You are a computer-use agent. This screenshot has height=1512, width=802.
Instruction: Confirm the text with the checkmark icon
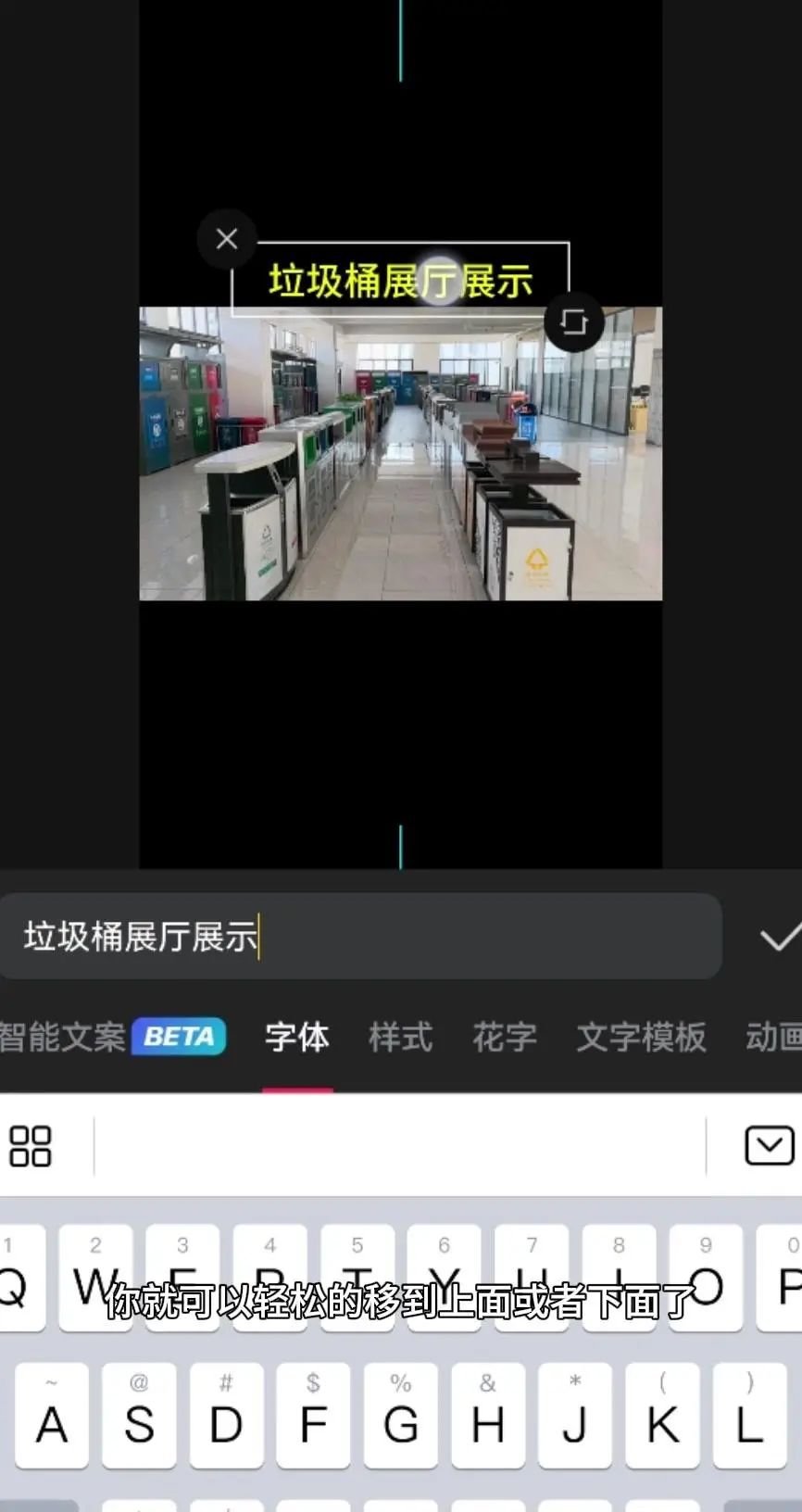coord(781,938)
